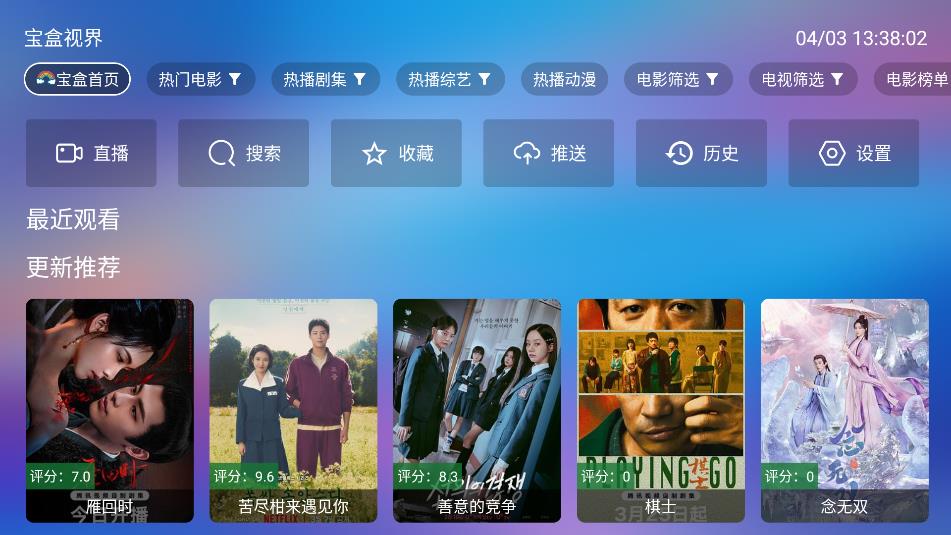Select the 电影筛选 filter tab
Viewport: 951px width, 535px height.
(x=678, y=79)
